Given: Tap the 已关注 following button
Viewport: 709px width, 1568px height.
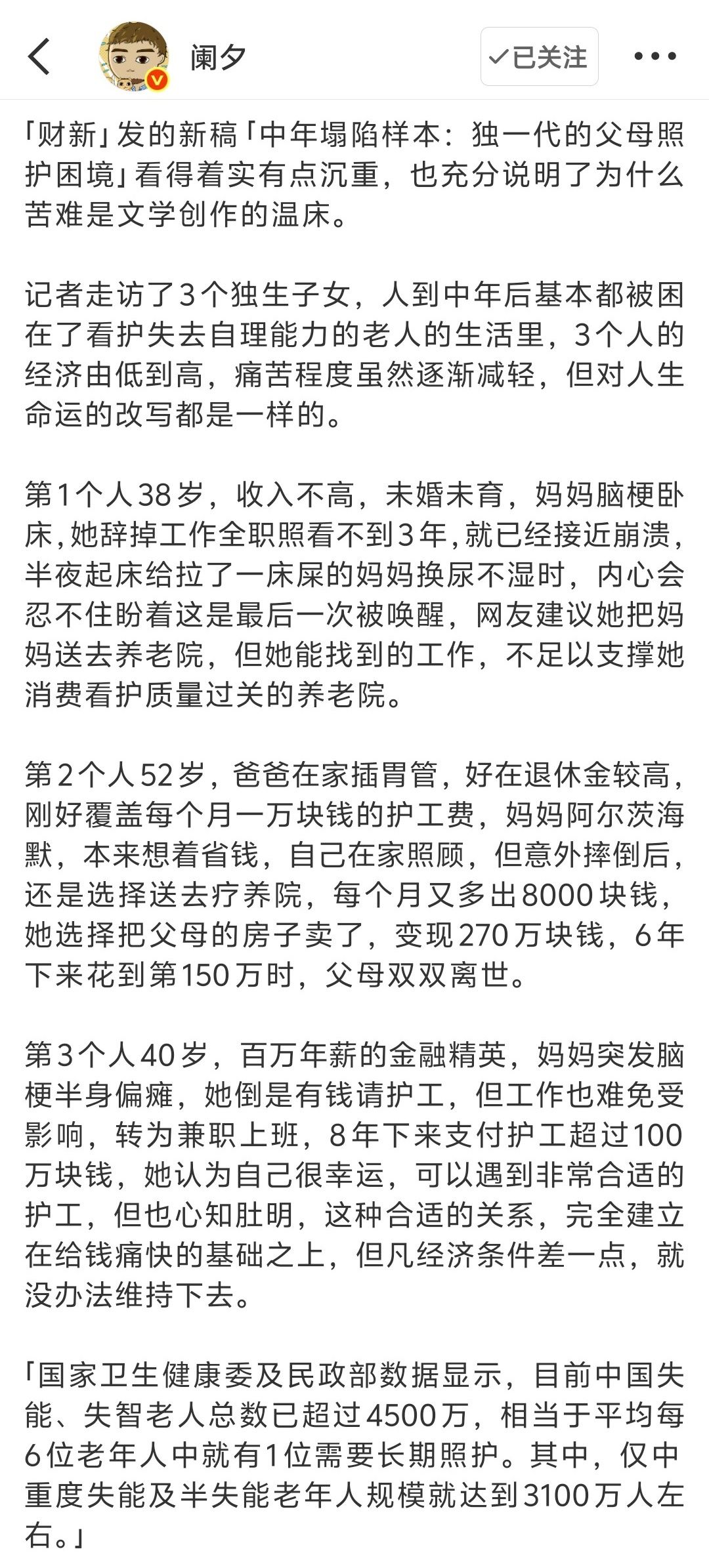Looking at the screenshot, I should tap(539, 56).
